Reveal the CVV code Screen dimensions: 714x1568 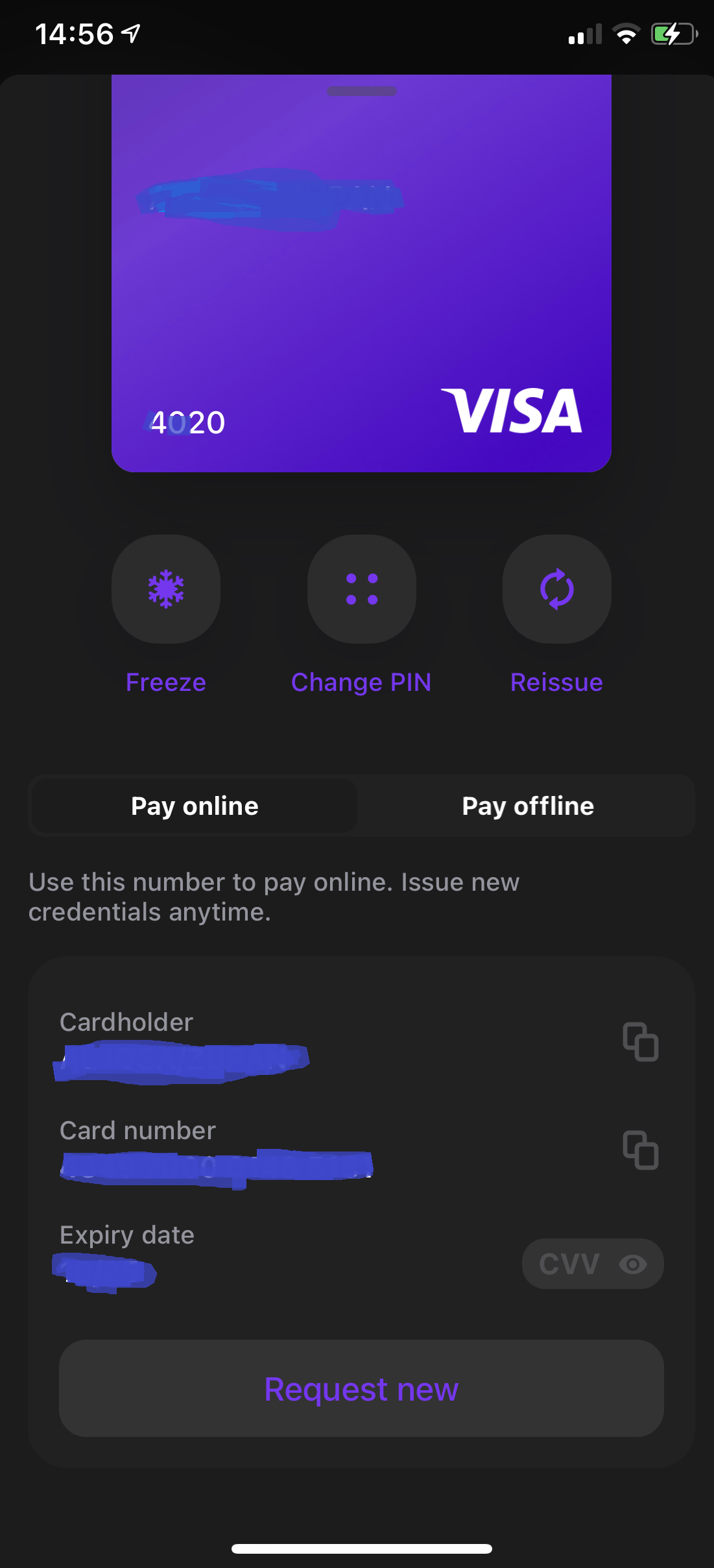click(x=593, y=1264)
